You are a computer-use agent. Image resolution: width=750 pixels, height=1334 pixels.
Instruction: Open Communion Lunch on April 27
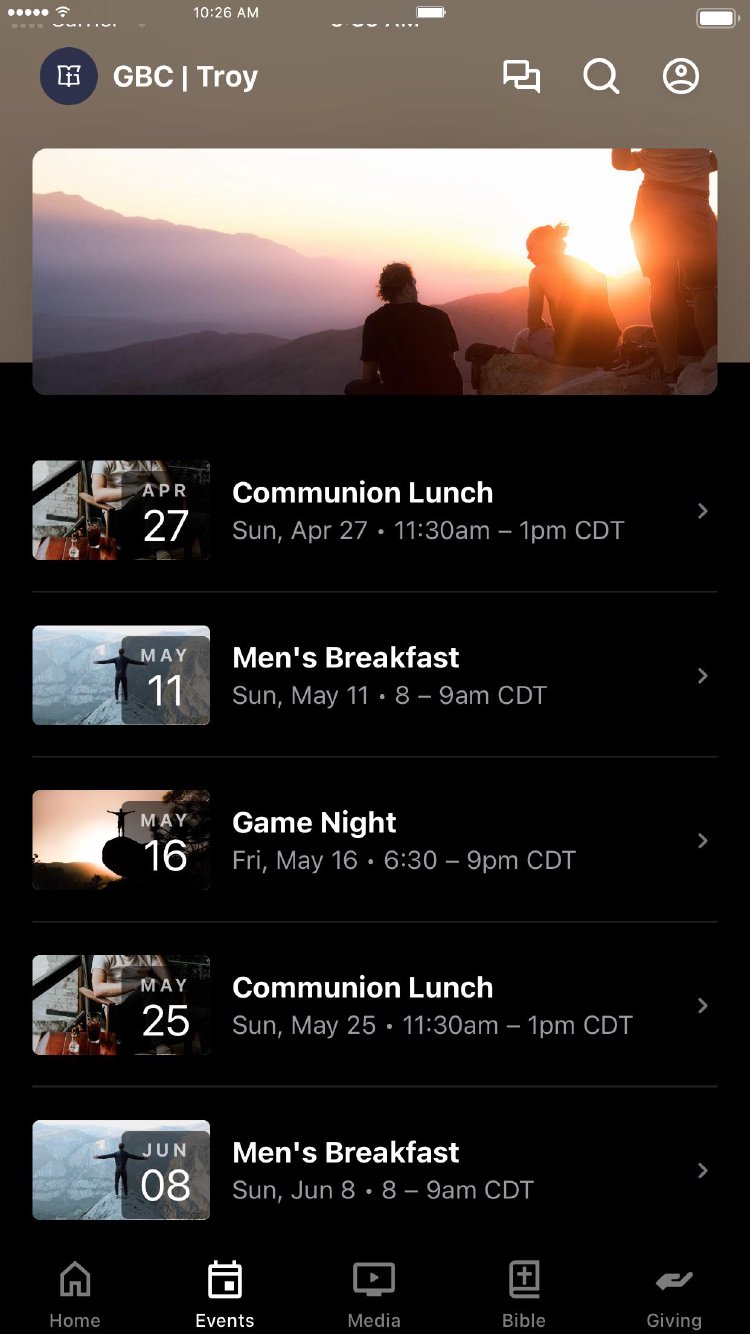pos(375,510)
